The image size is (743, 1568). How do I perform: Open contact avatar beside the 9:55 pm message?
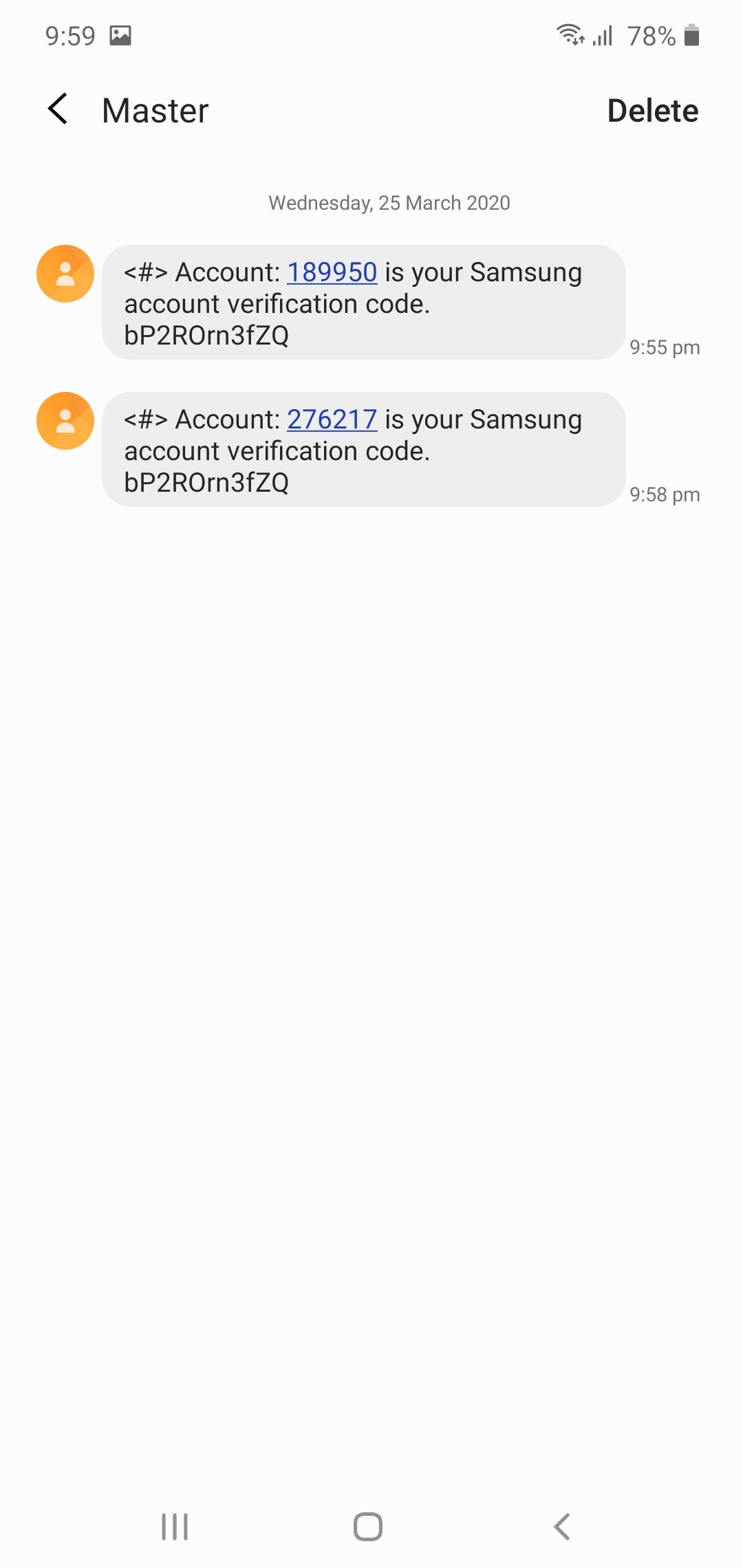pos(65,274)
